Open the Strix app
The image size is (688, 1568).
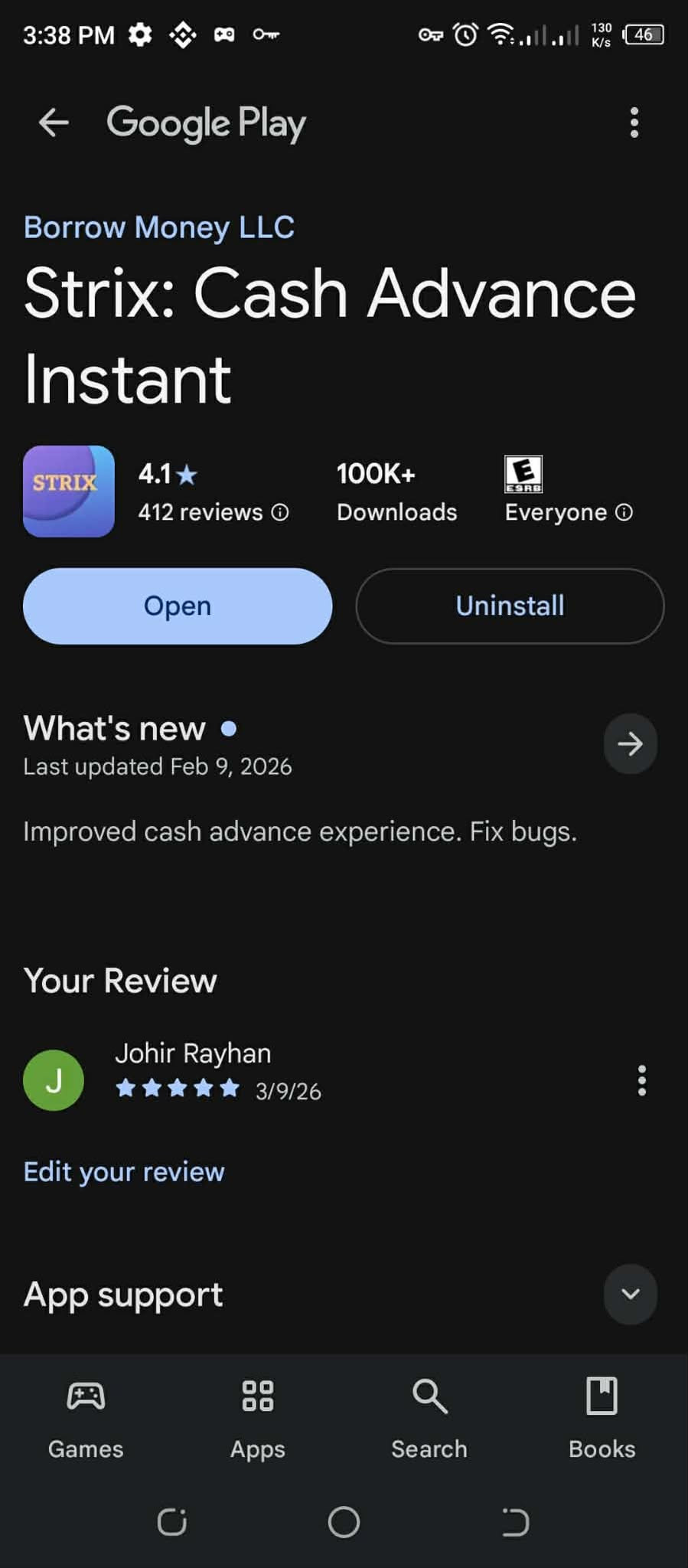pyautogui.click(x=178, y=606)
